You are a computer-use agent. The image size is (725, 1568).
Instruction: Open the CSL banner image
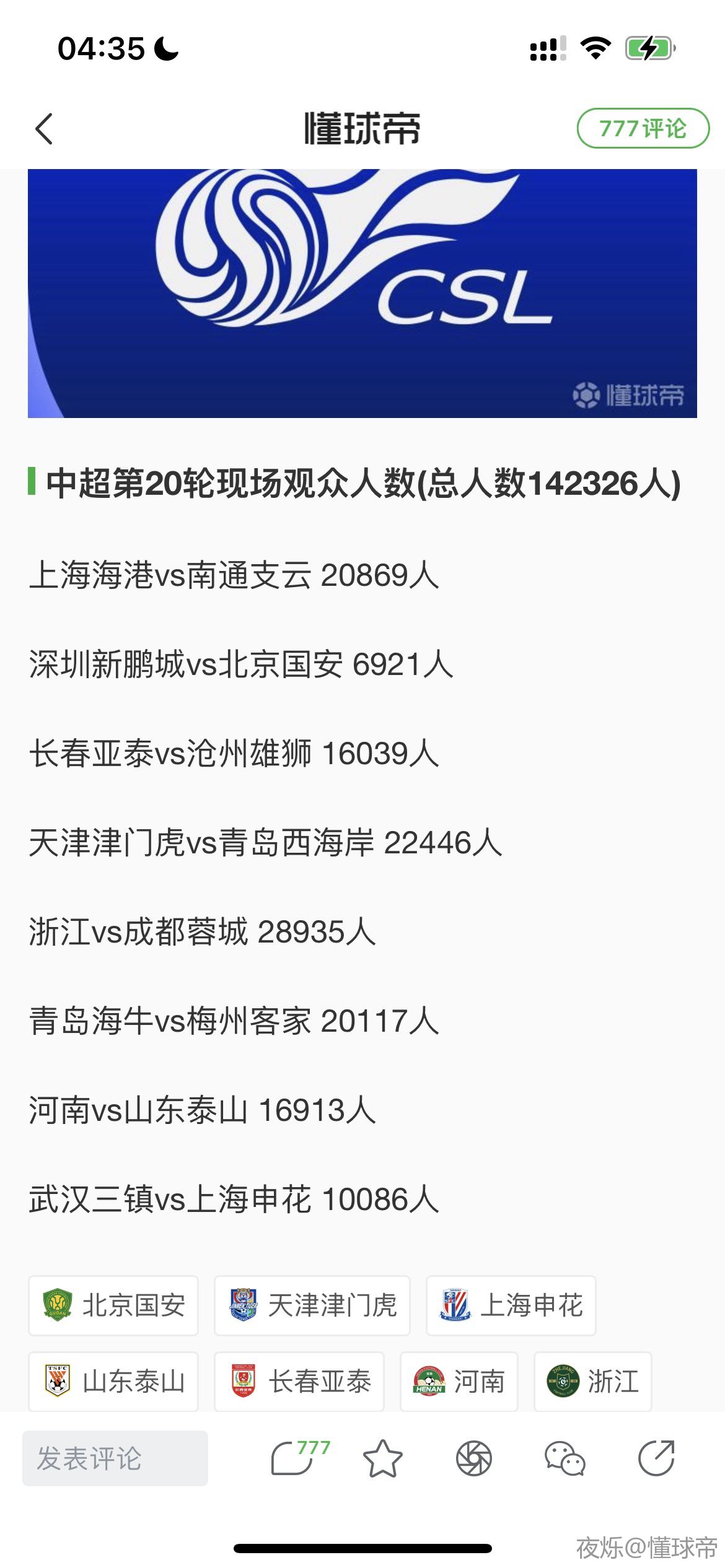[x=362, y=293]
